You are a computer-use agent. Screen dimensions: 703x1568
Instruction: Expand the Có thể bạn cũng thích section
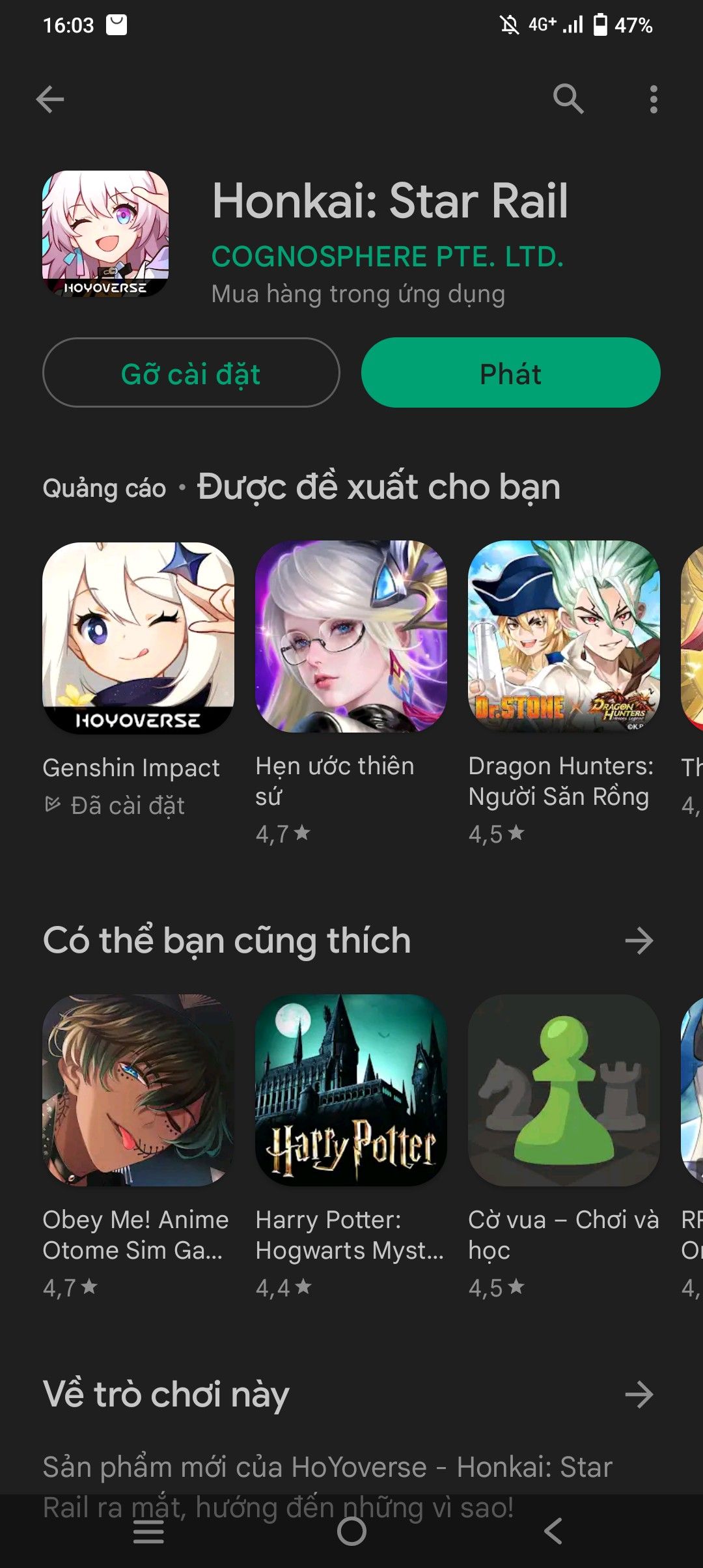639,941
